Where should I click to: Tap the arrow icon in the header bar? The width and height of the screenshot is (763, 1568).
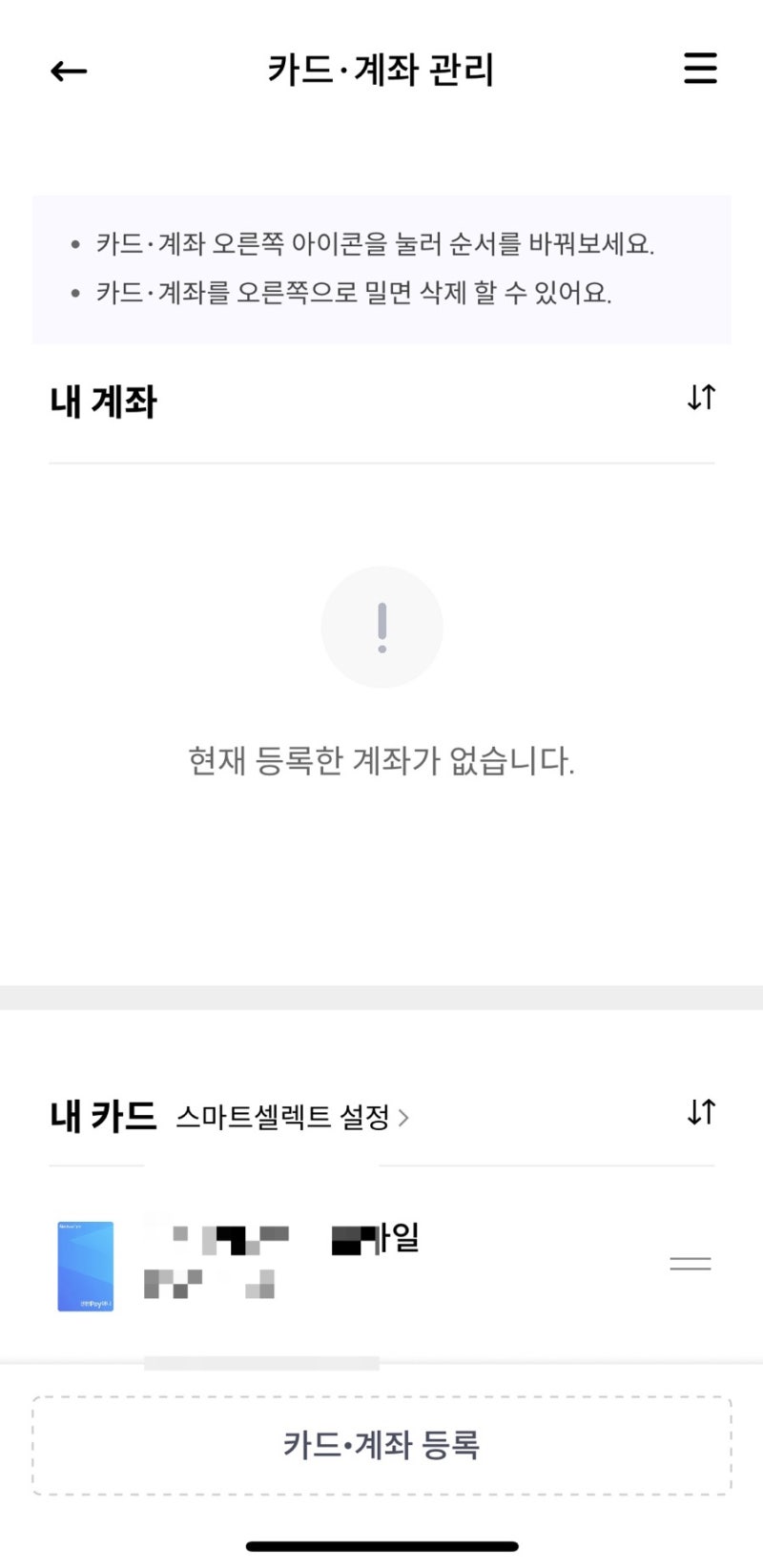69,71
